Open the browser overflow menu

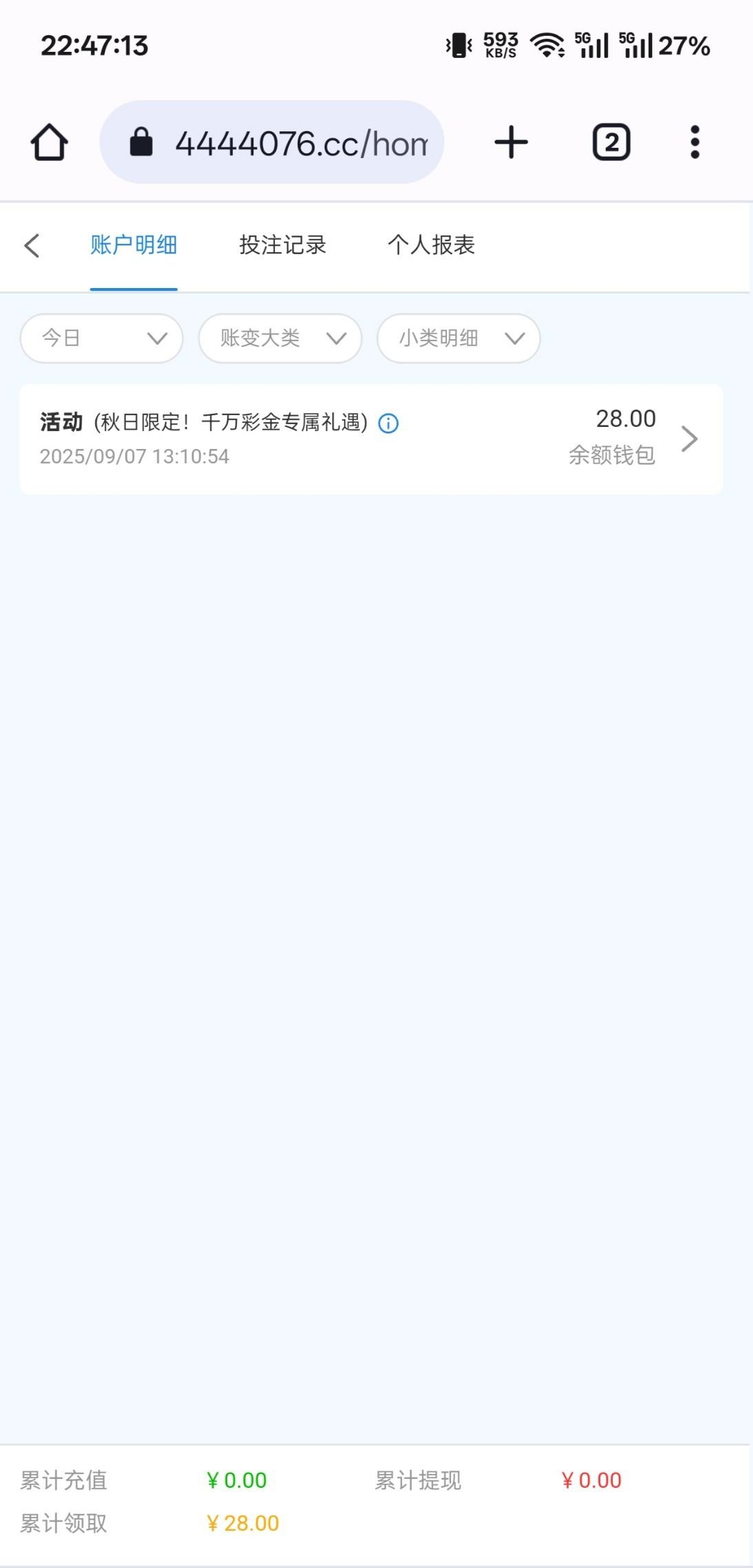695,142
